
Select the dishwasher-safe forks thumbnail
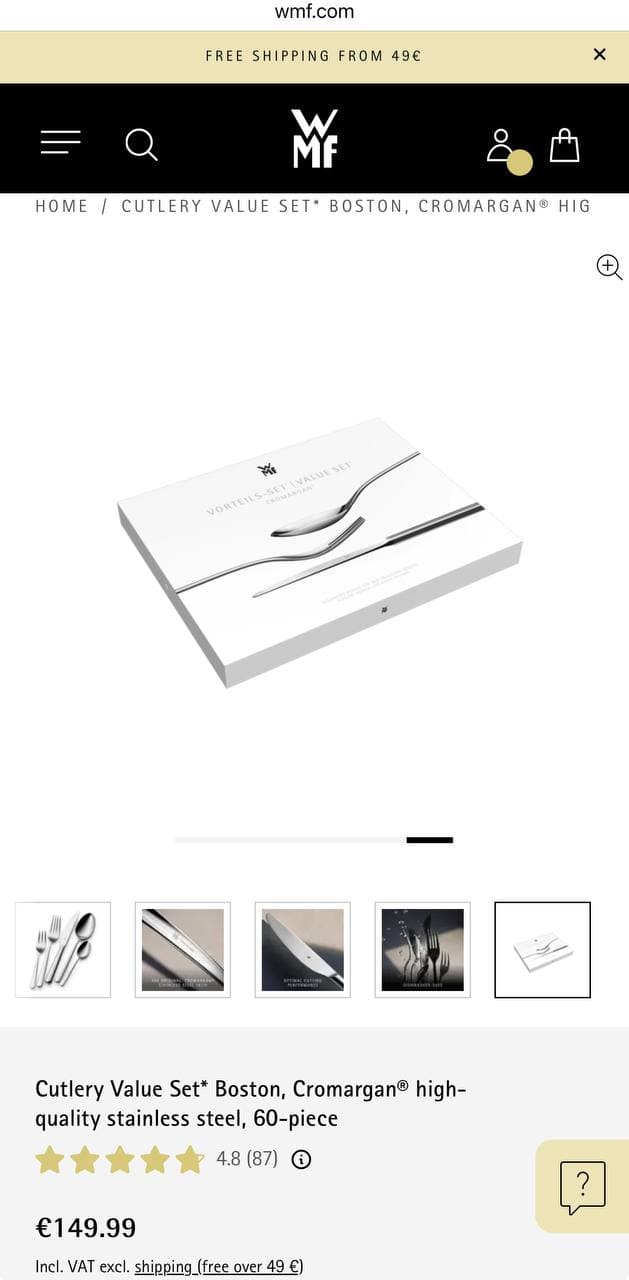pyautogui.click(x=423, y=950)
